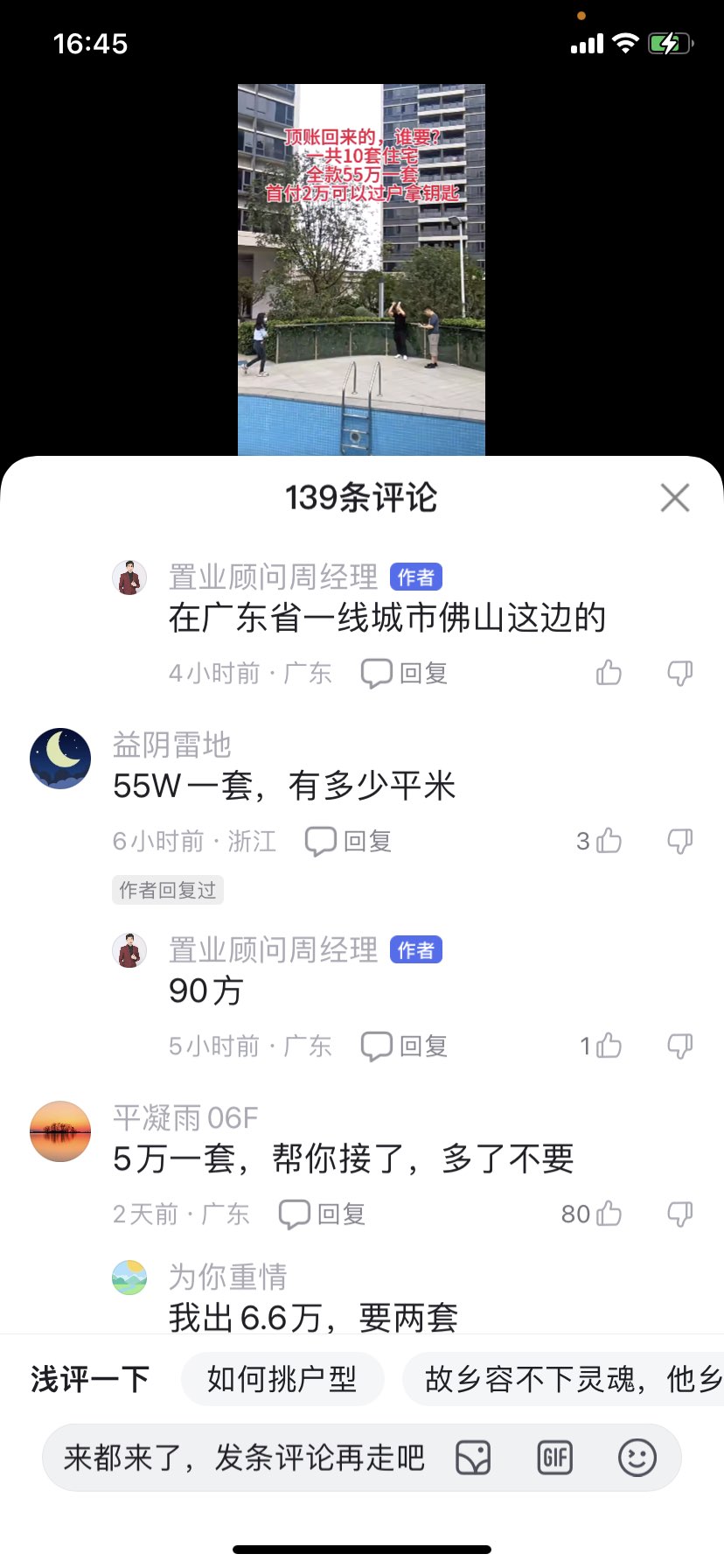The image size is (724, 1568).
Task: Dislike 平凝雨06F's comment
Action: pyautogui.click(x=679, y=1214)
